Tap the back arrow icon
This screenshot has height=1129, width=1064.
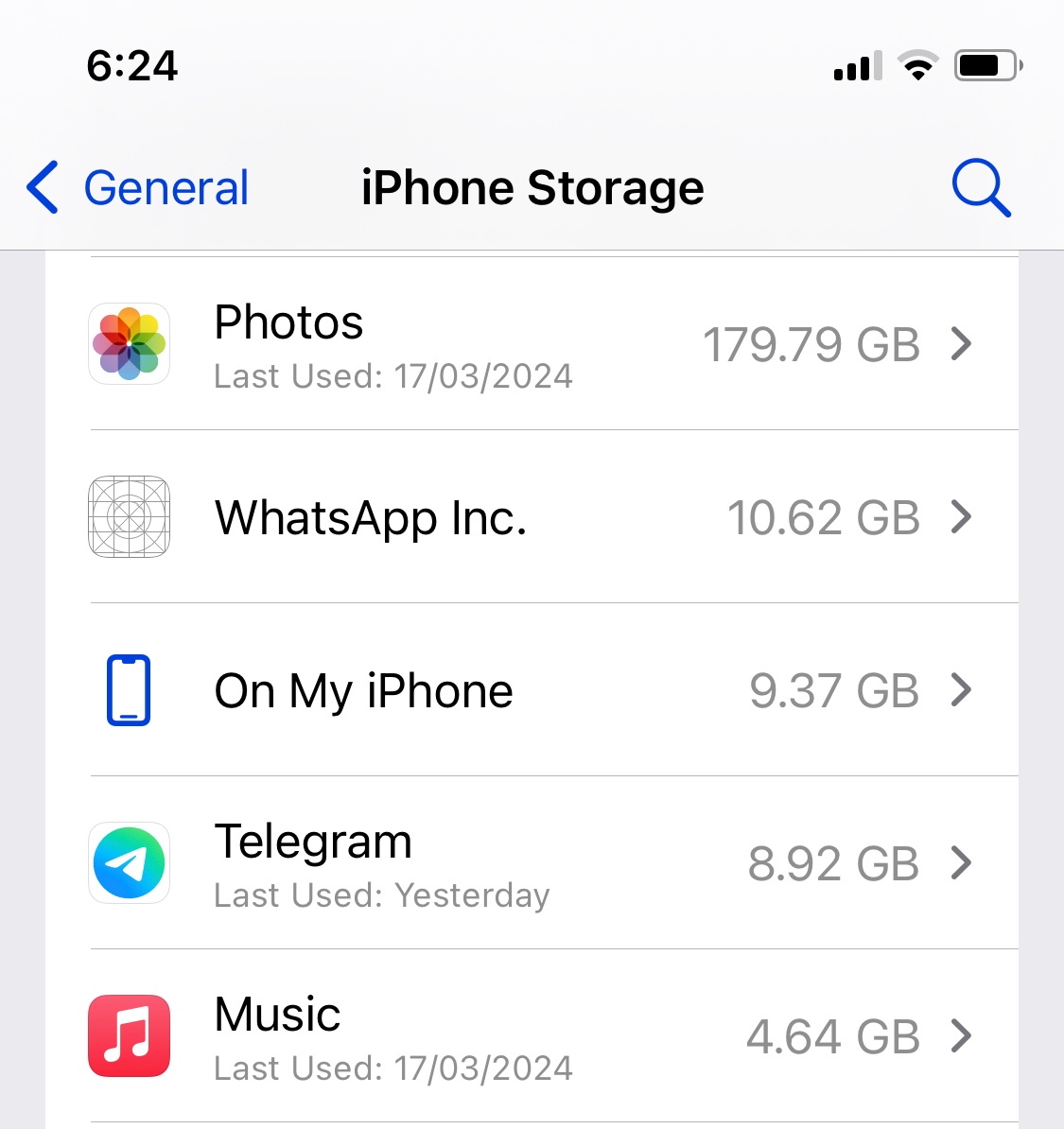click(42, 188)
